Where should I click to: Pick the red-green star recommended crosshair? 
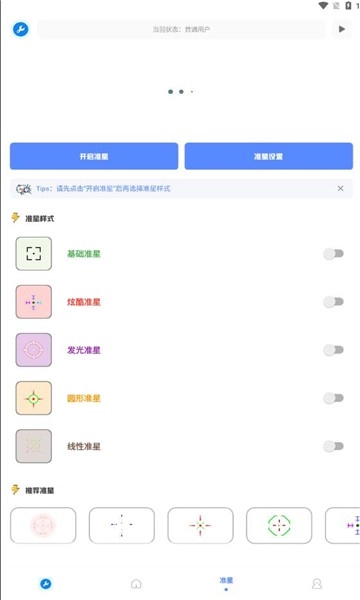pos(200,525)
